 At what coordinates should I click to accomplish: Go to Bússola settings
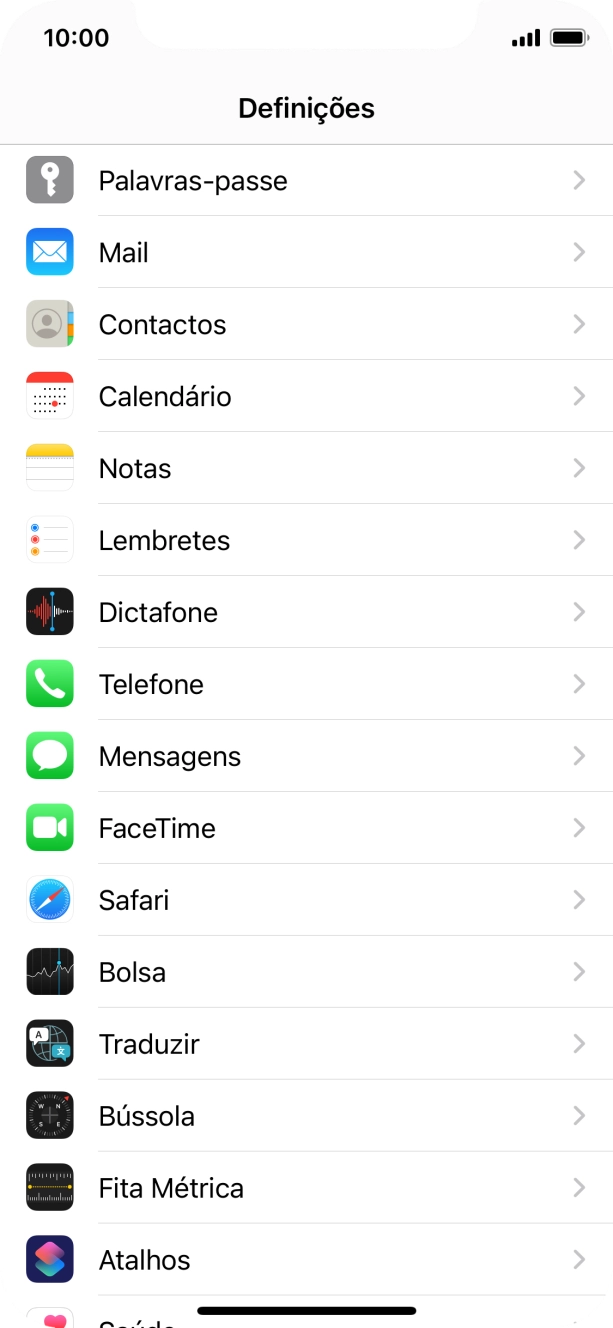[306, 1117]
